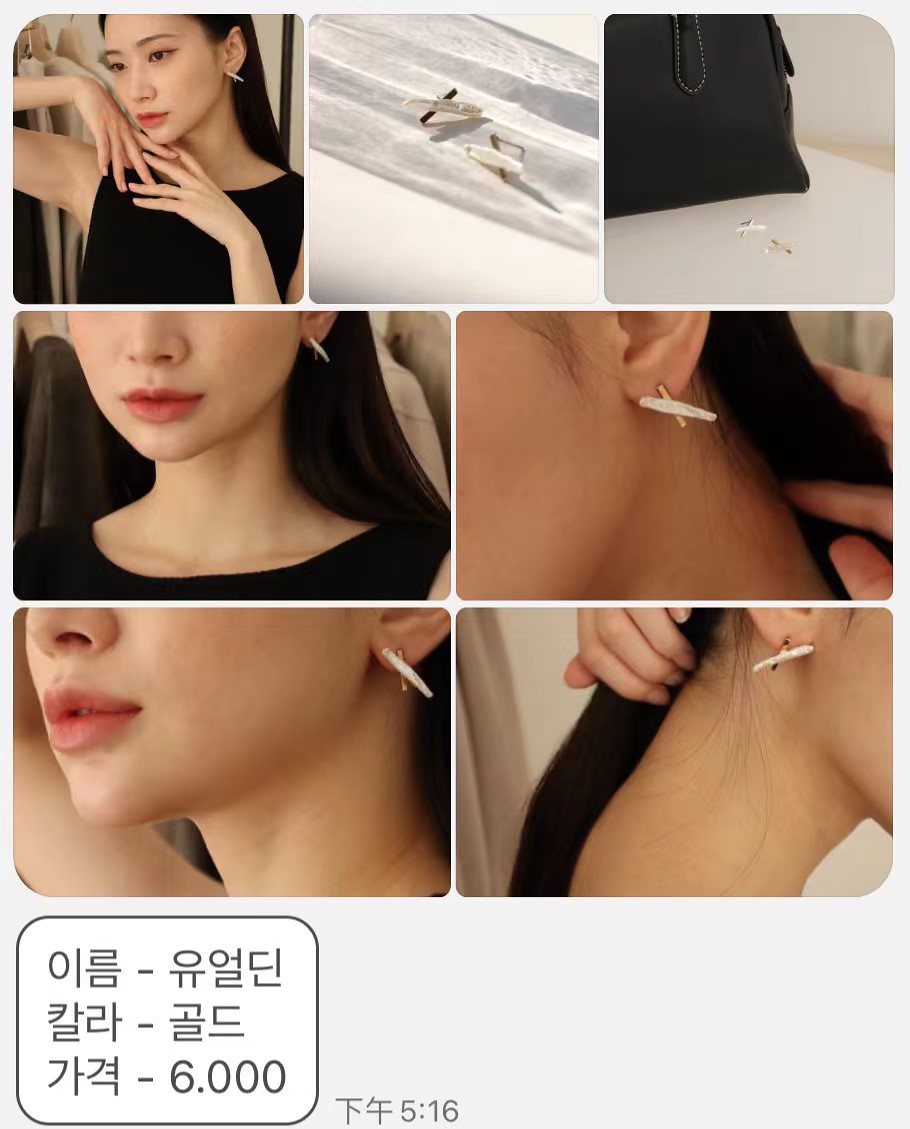
Task: Open close-up of ear with cross earring
Action: (674, 455)
